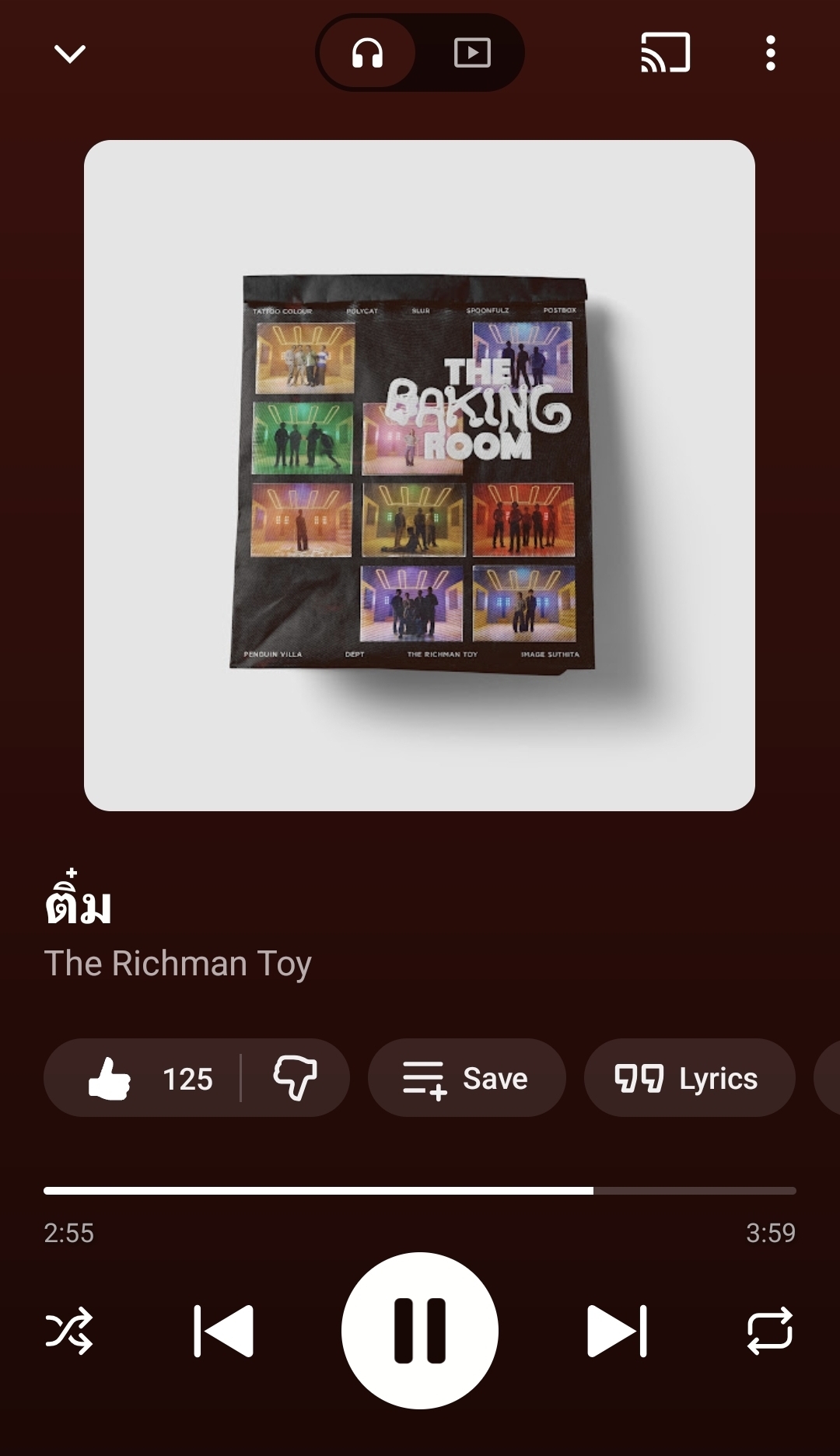
Task: Pause the current song
Action: [x=420, y=1331]
